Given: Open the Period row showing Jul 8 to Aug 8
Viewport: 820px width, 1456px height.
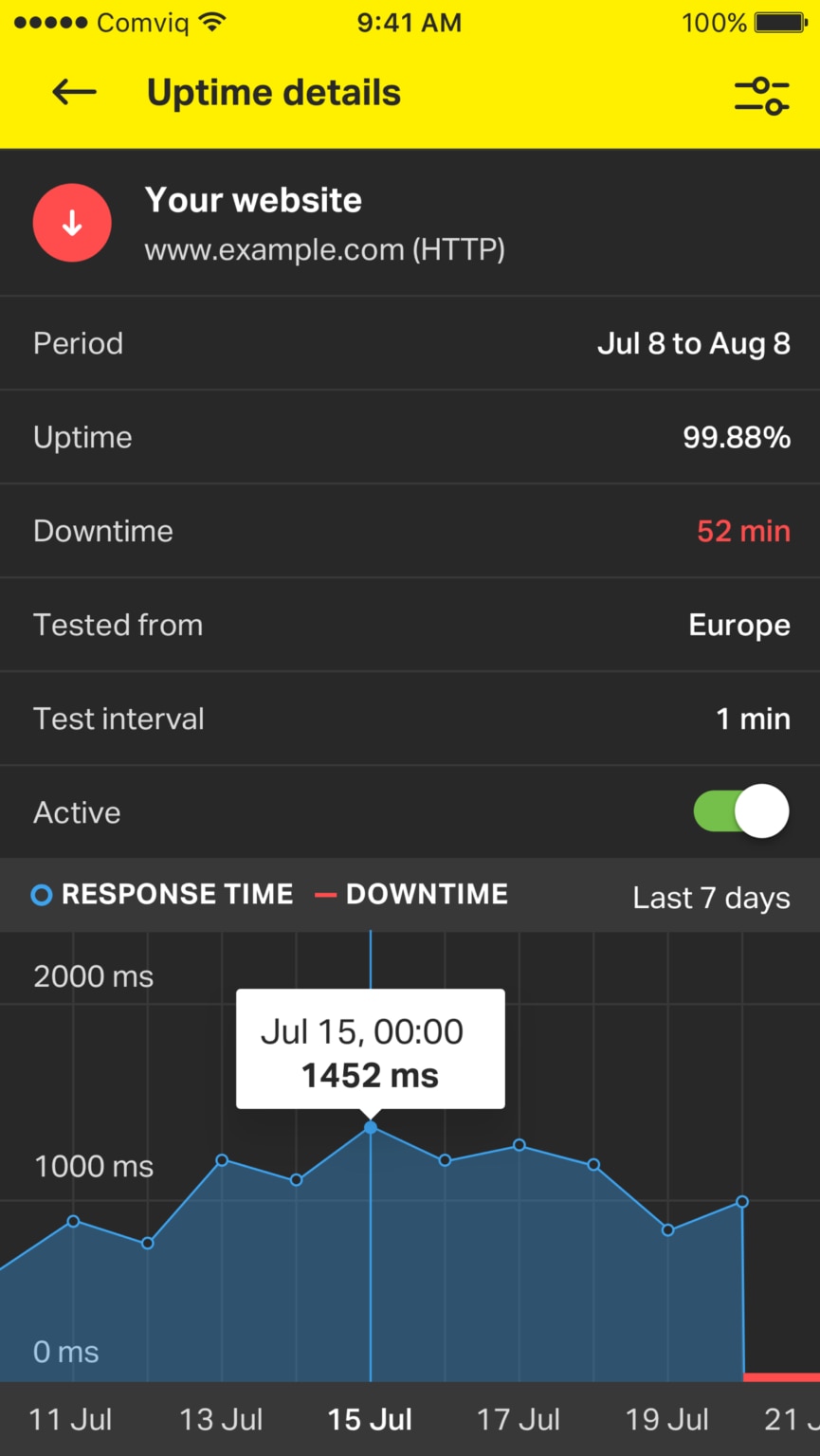Looking at the screenshot, I should [x=410, y=343].
